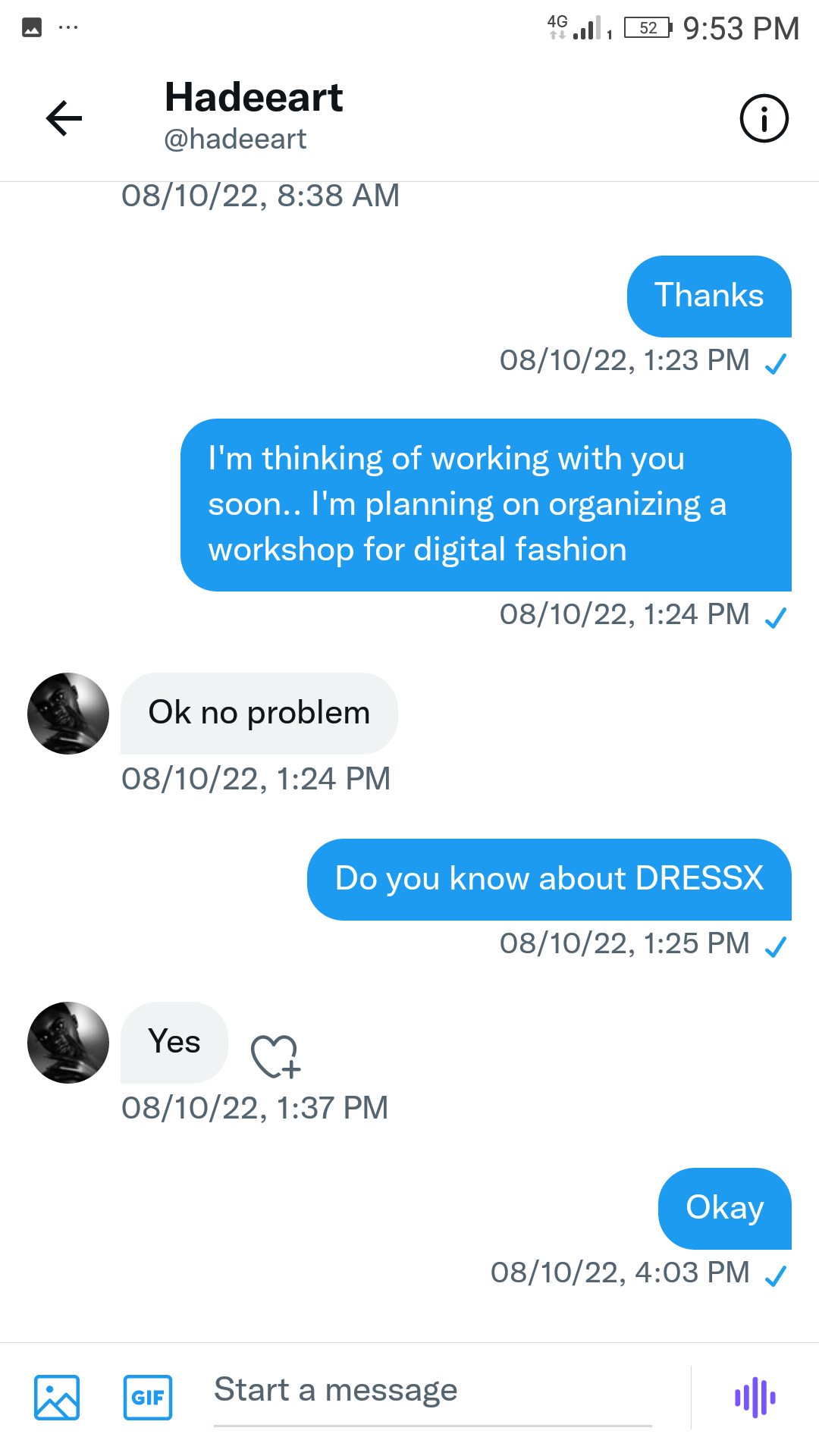Open avatar beside the "Yes" message
Image resolution: width=819 pixels, height=1456 pixels.
pos(68,1043)
